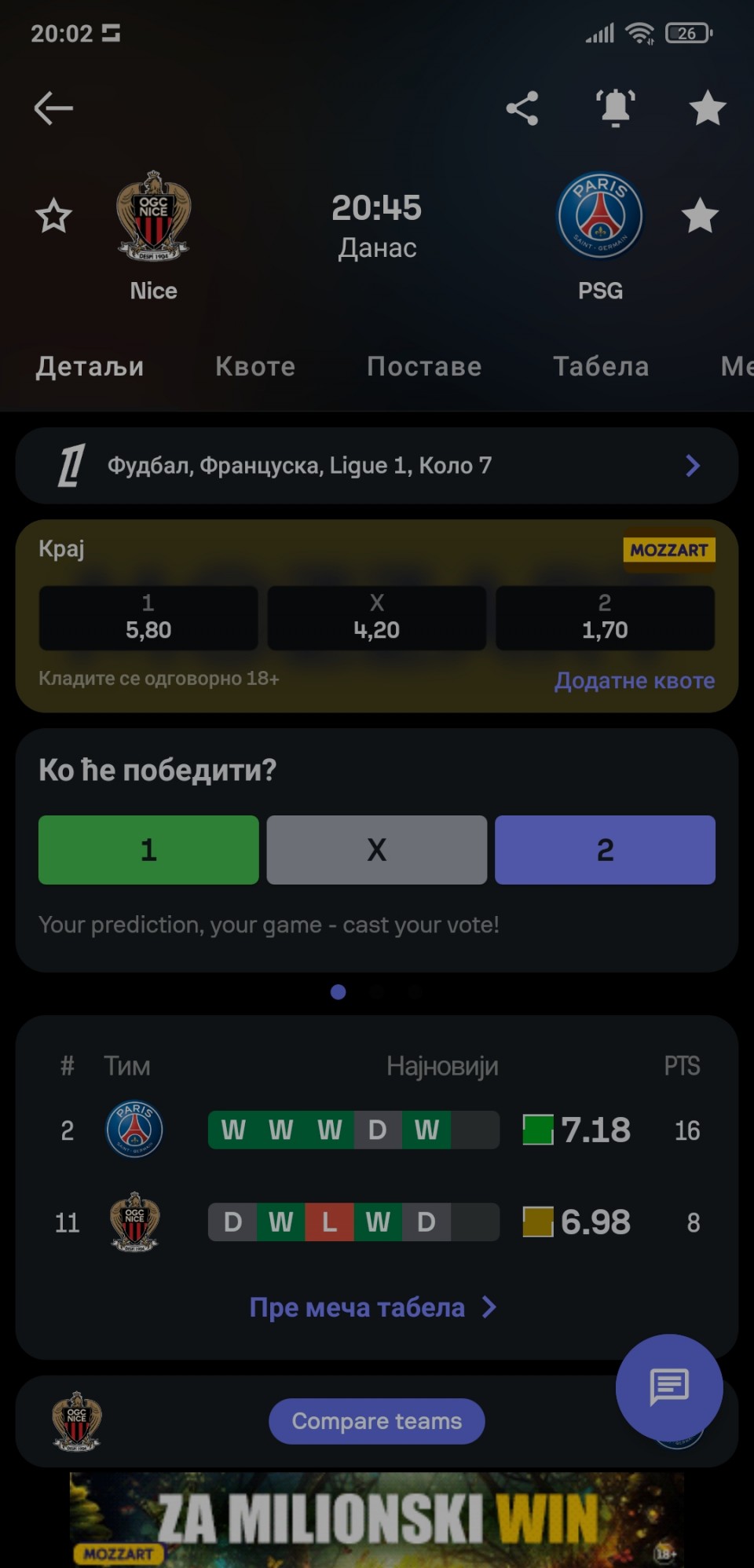754x1568 pixels.
Task: Toggle the PSG team favorite star
Action: [699, 216]
